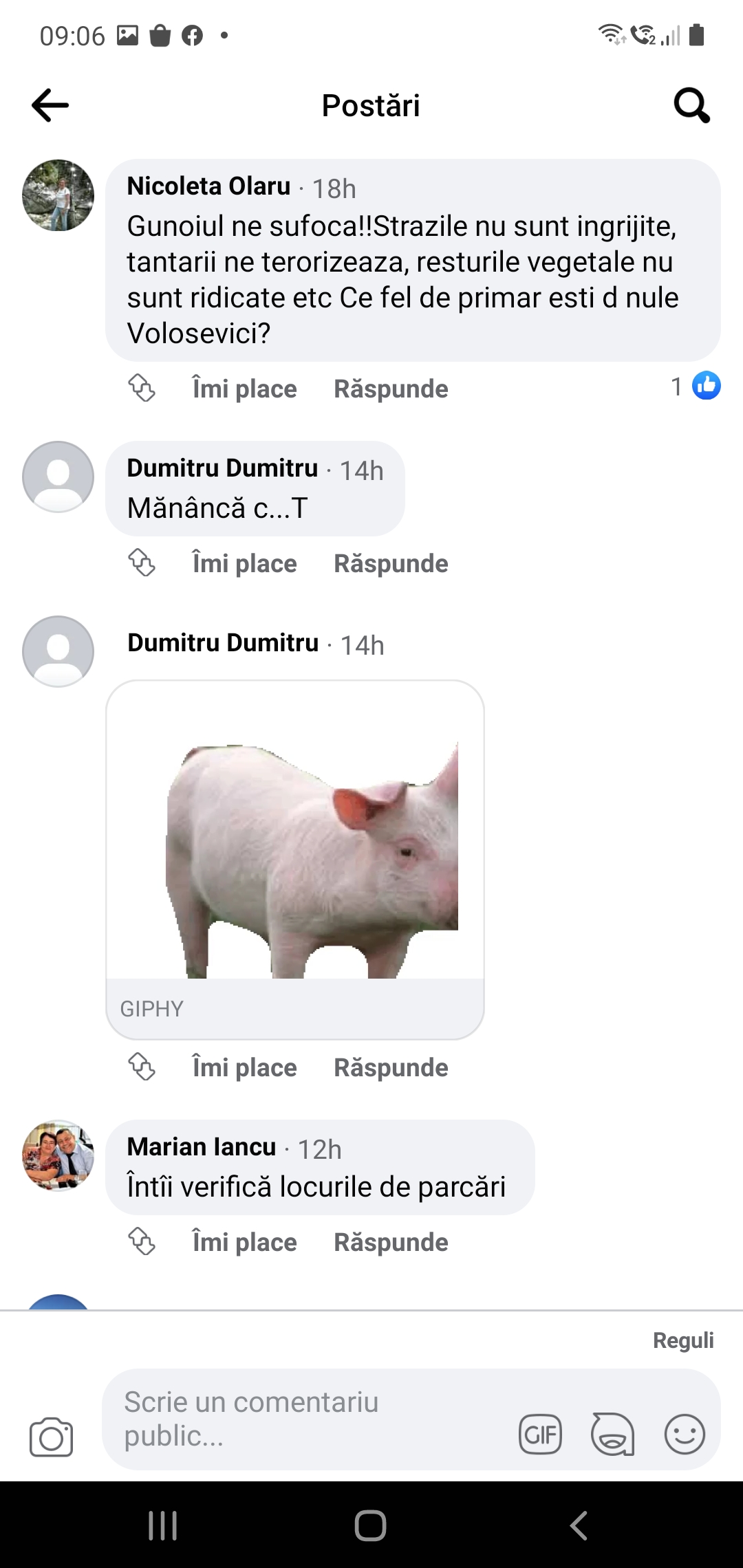Like the "Mănâncă c...T" comment

pos(244,564)
